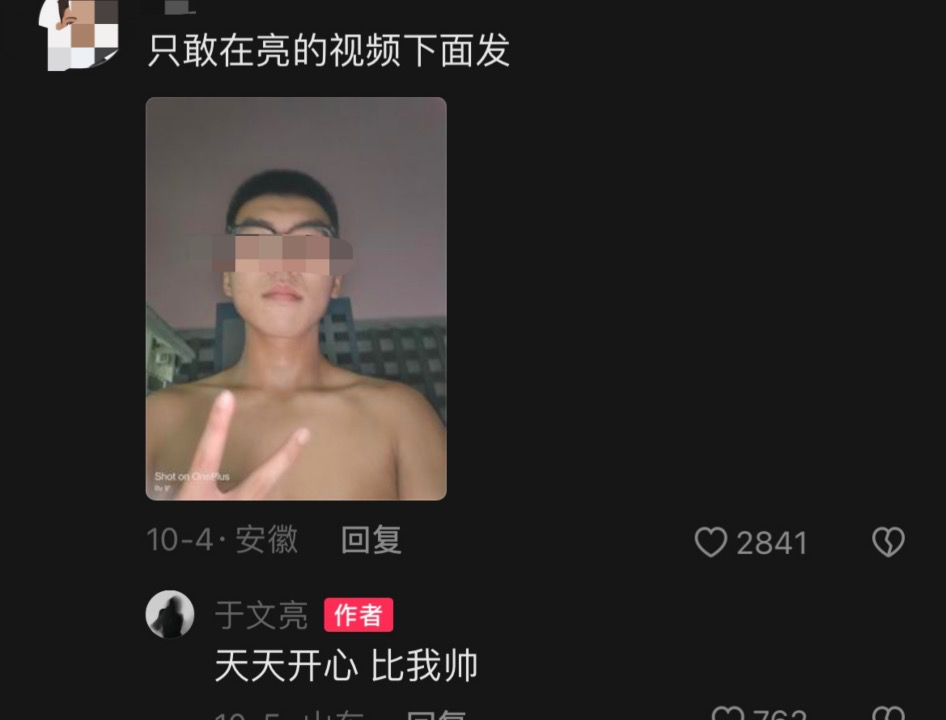Open the photo attached to the comment
The width and height of the screenshot is (946, 720).
click(x=296, y=298)
